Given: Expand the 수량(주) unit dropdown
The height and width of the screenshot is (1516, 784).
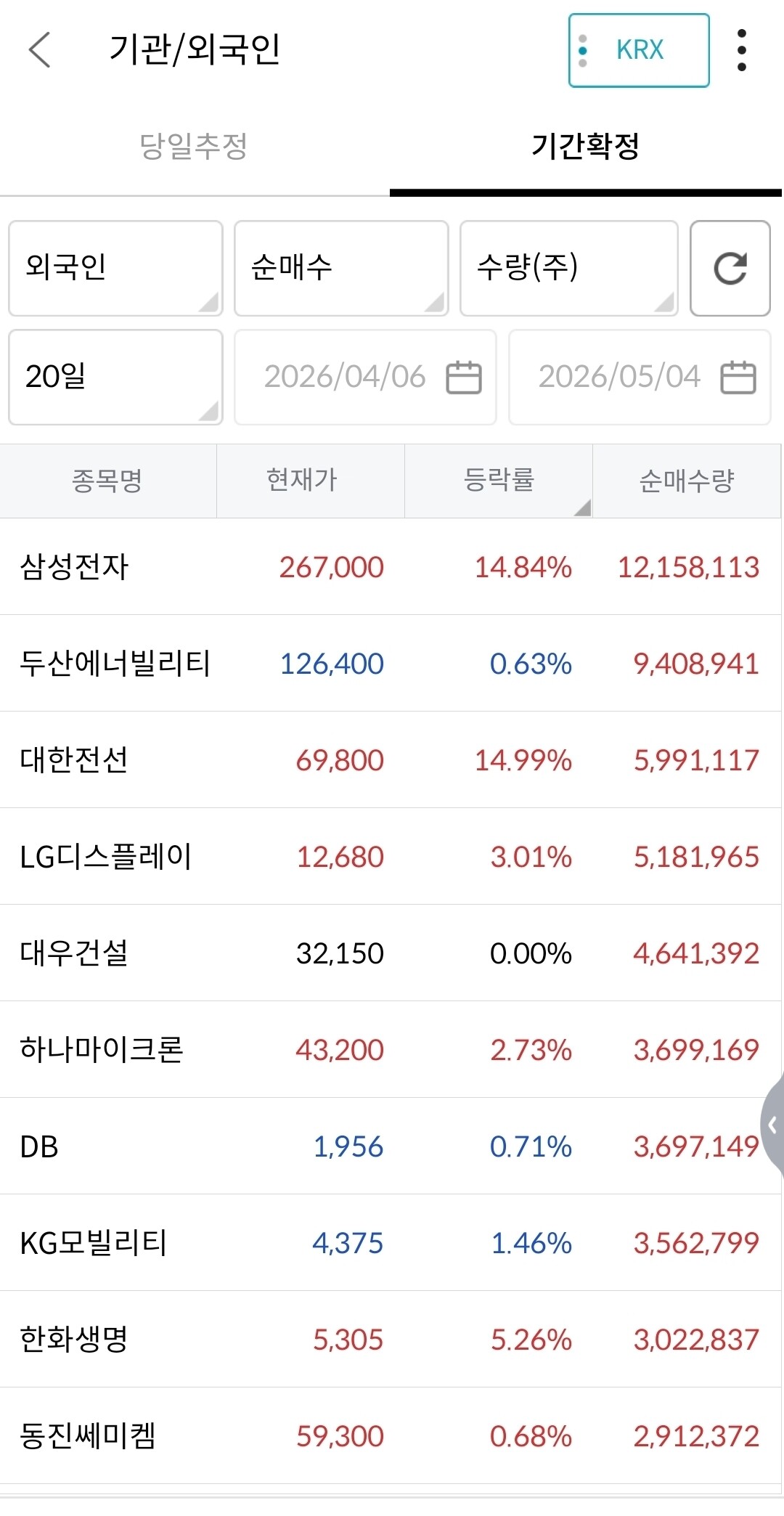Looking at the screenshot, I should coord(569,269).
